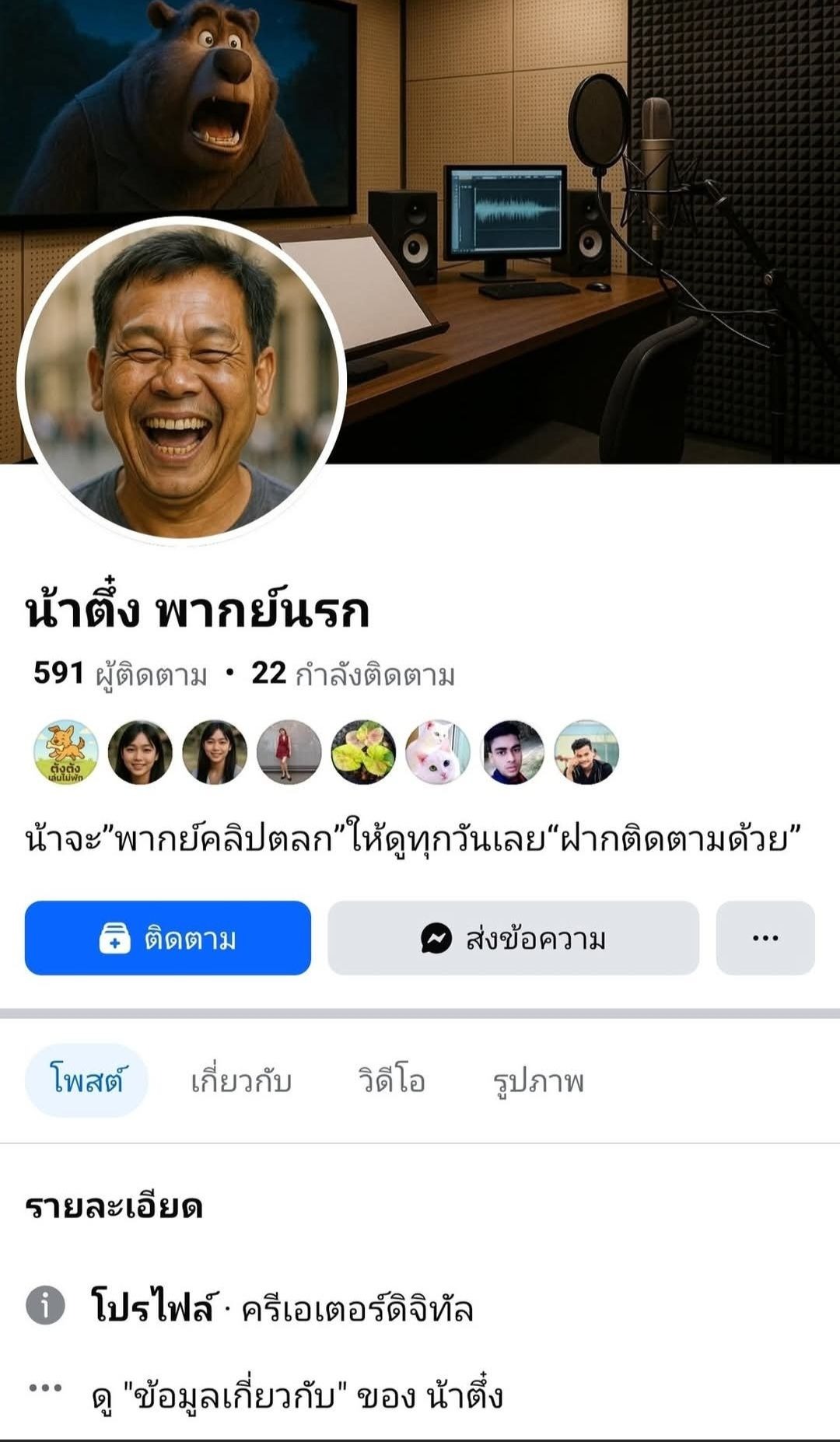Switch to the วิดีโอ tab
Screen dimensions: 840x1442
pyautogui.click(x=391, y=1081)
